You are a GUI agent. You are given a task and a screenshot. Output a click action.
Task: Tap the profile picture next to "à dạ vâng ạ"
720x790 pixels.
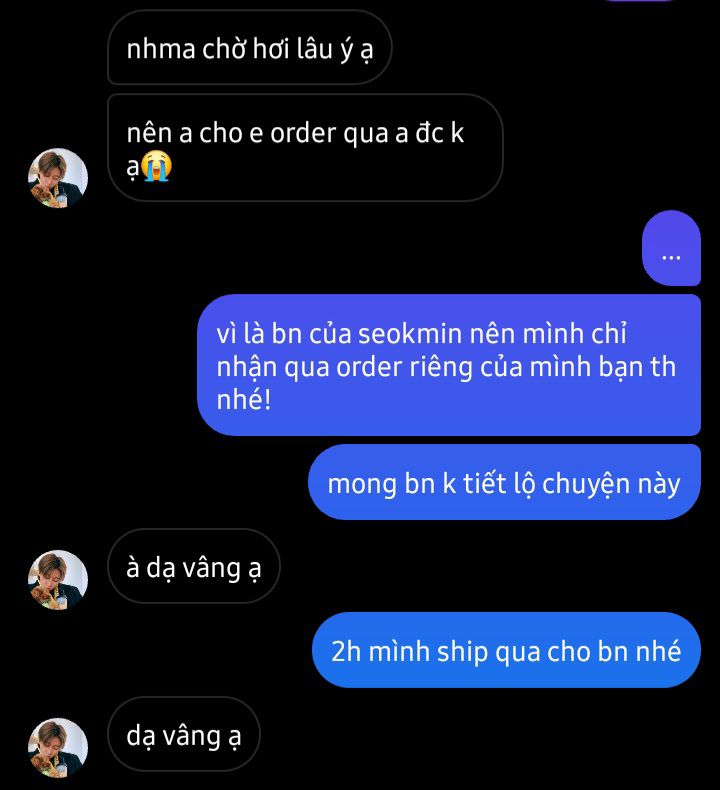(x=58, y=580)
